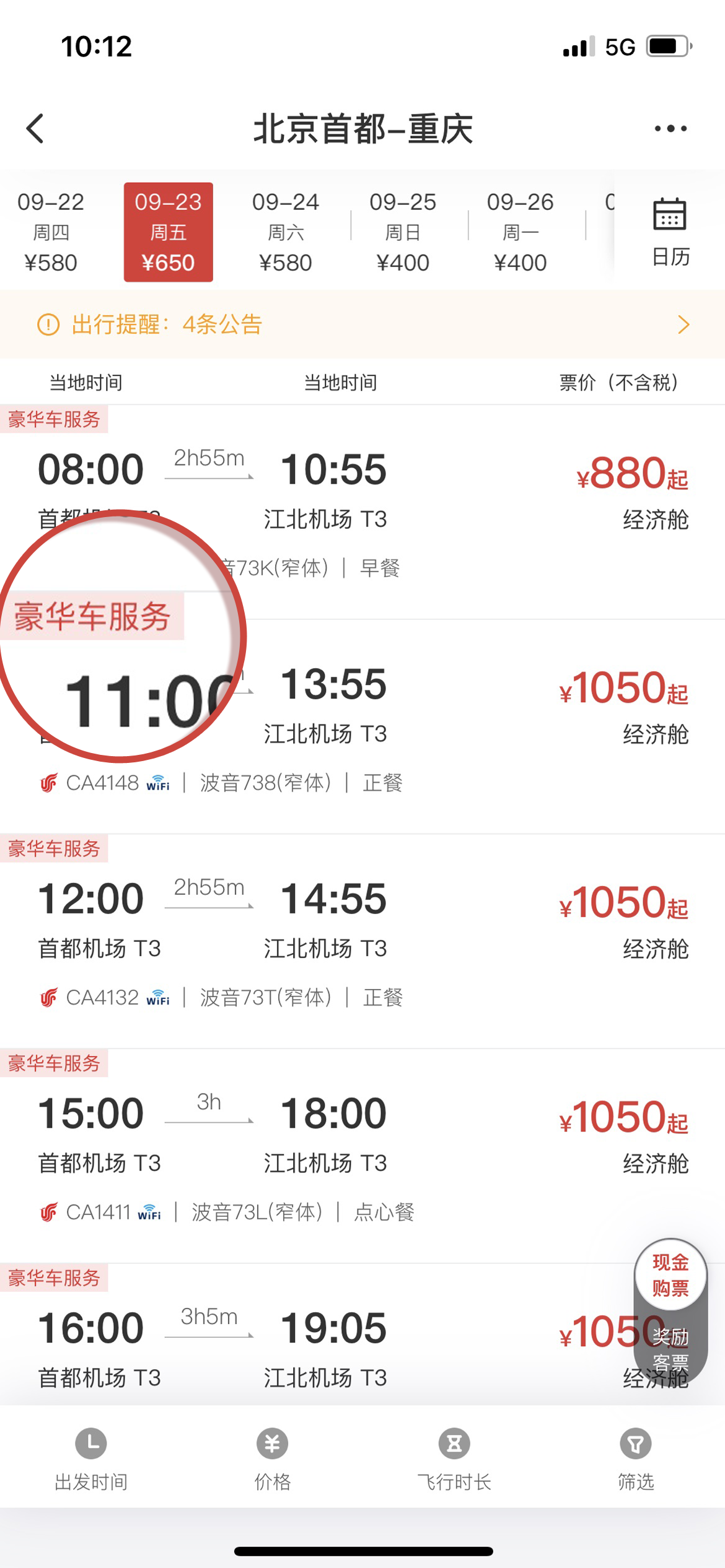Choose the 09-26 周一 ¥400 date

(520, 232)
